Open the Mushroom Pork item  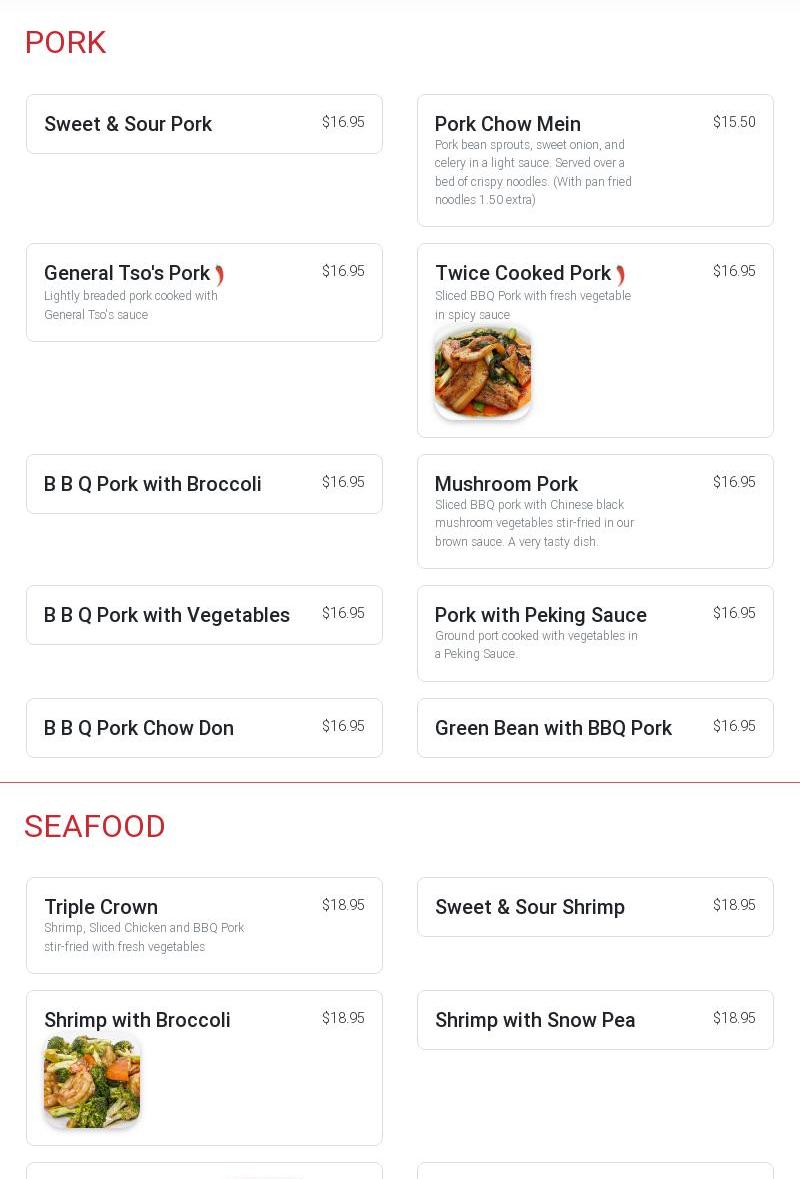pos(595,511)
